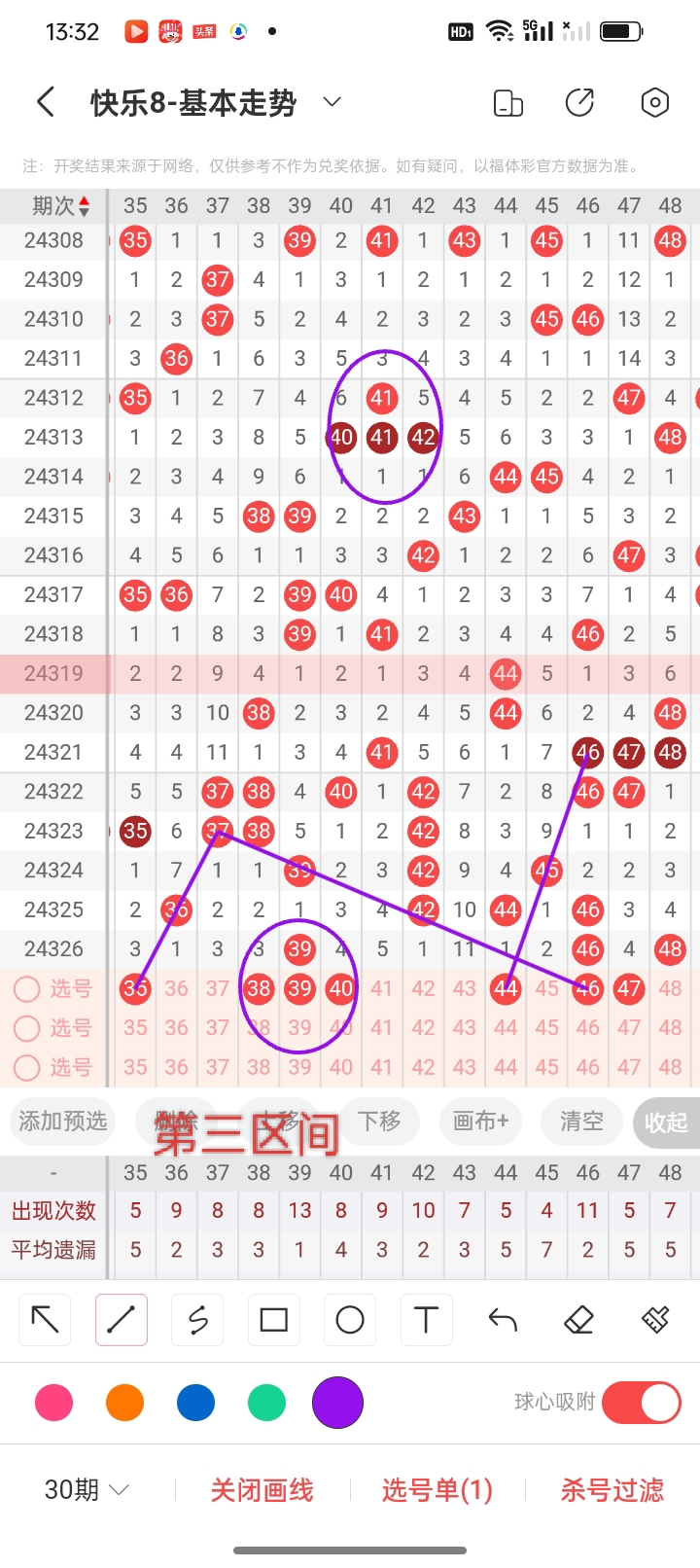The width and height of the screenshot is (700, 1568).
Task: Tap 关闭画线 to exit drawing
Action: 262,1489
